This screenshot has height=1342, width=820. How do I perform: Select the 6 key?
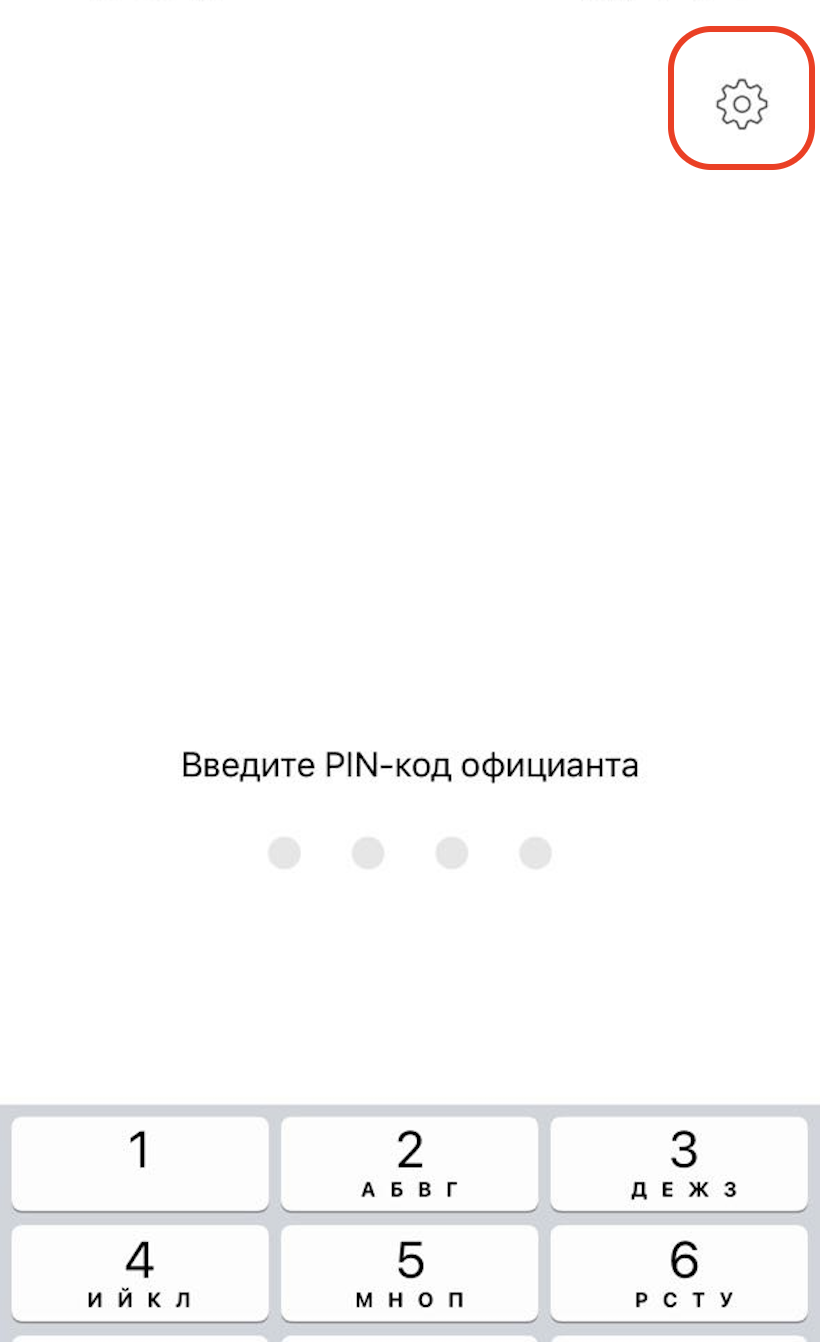pos(679,1273)
